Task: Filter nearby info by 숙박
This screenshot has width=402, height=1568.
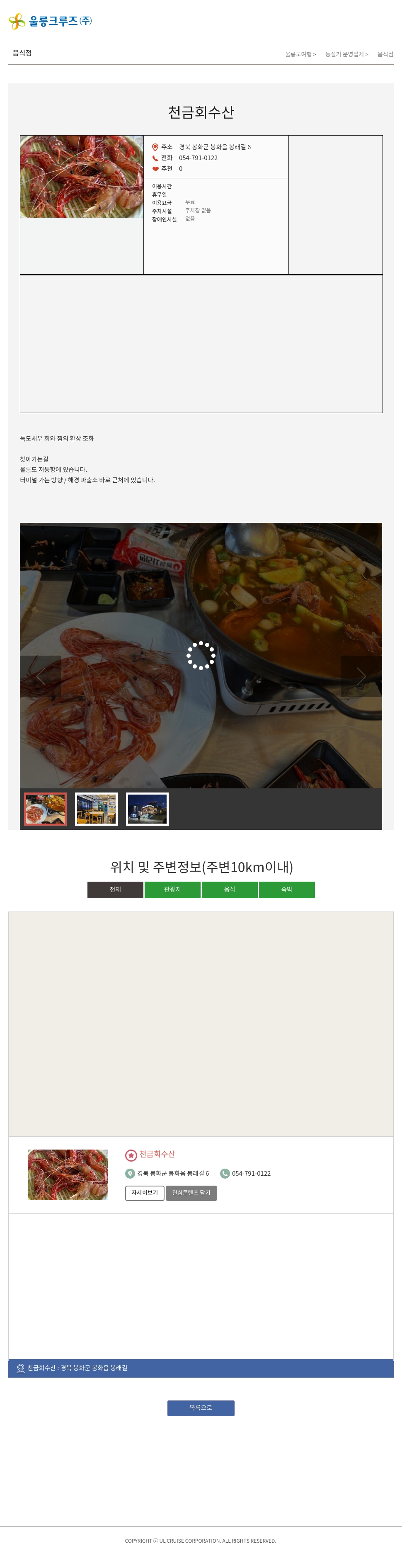Action: pos(286,889)
